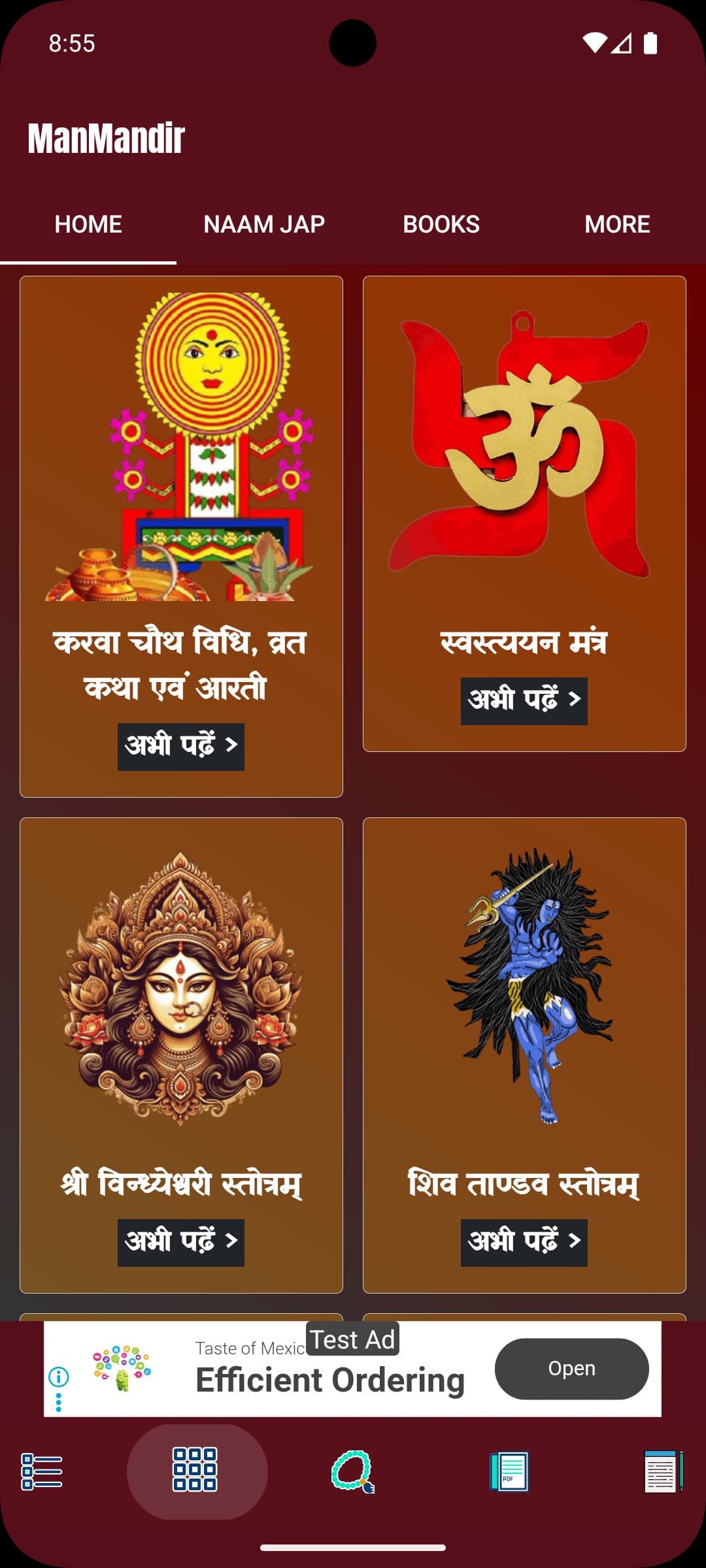Image resolution: width=706 pixels, height=1568 pixels.
Task: Select the grid view icon
Action: [195, 1471]
